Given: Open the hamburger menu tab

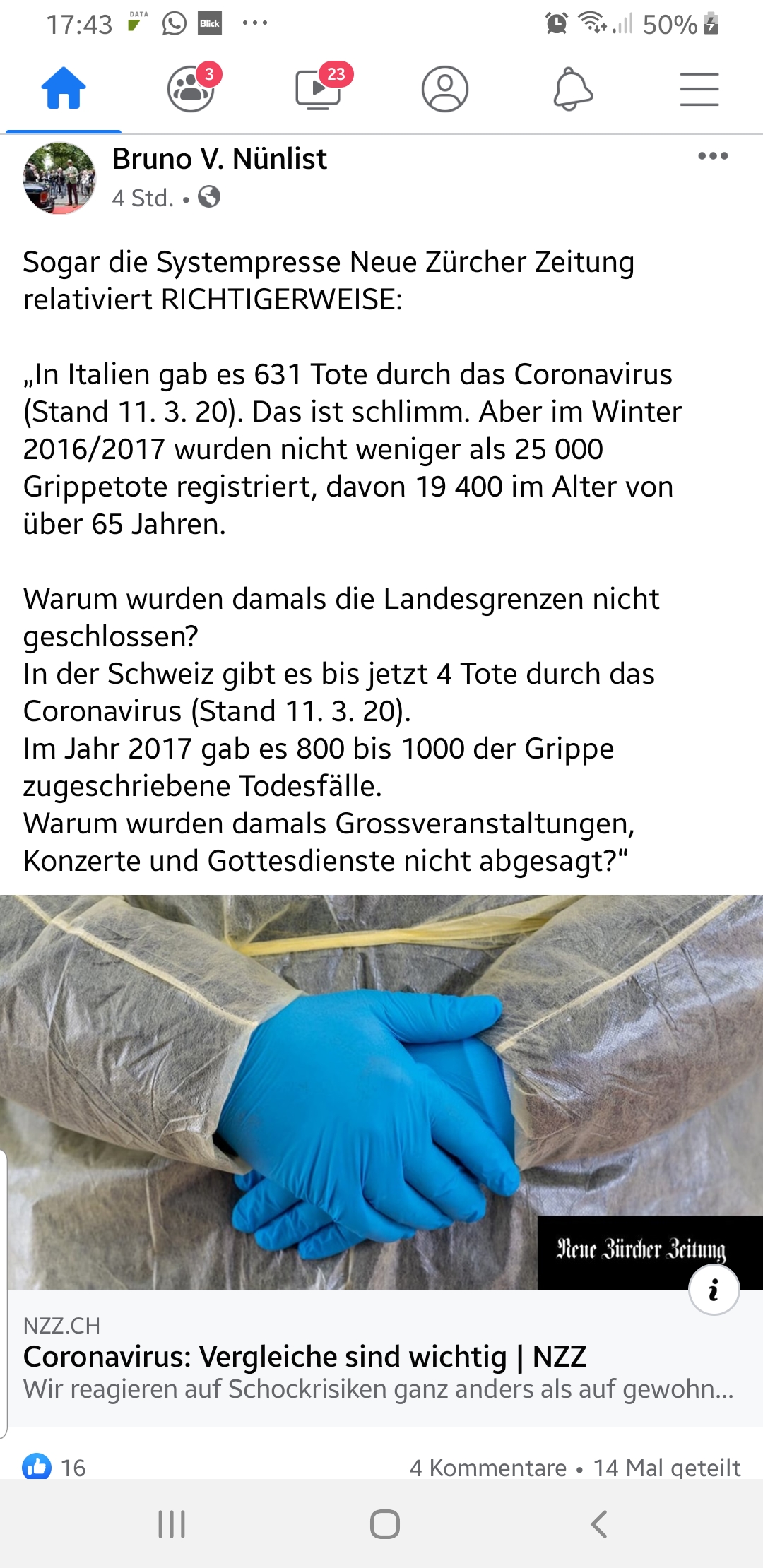Looking at the screenshot, I should (699, 89).
